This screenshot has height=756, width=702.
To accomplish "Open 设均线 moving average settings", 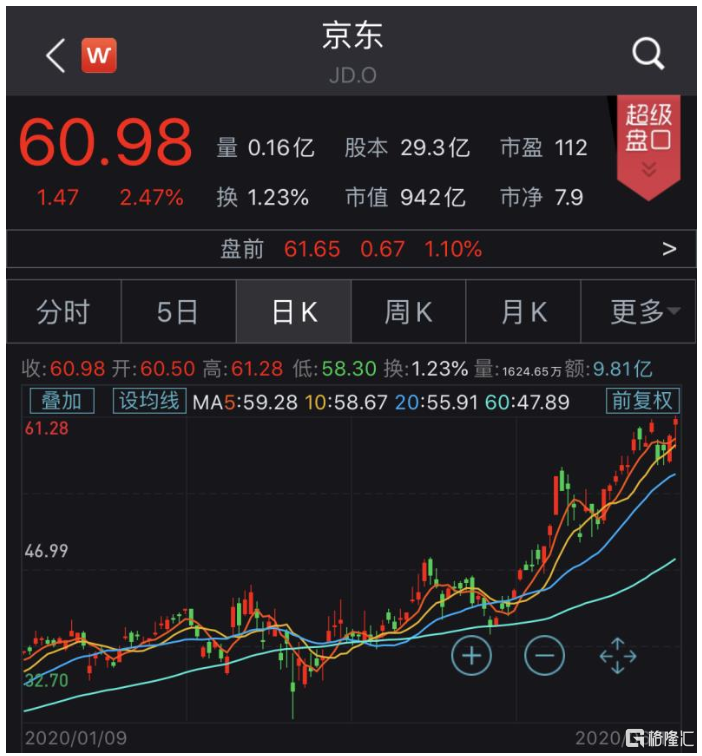I will (x=149, y=401).
